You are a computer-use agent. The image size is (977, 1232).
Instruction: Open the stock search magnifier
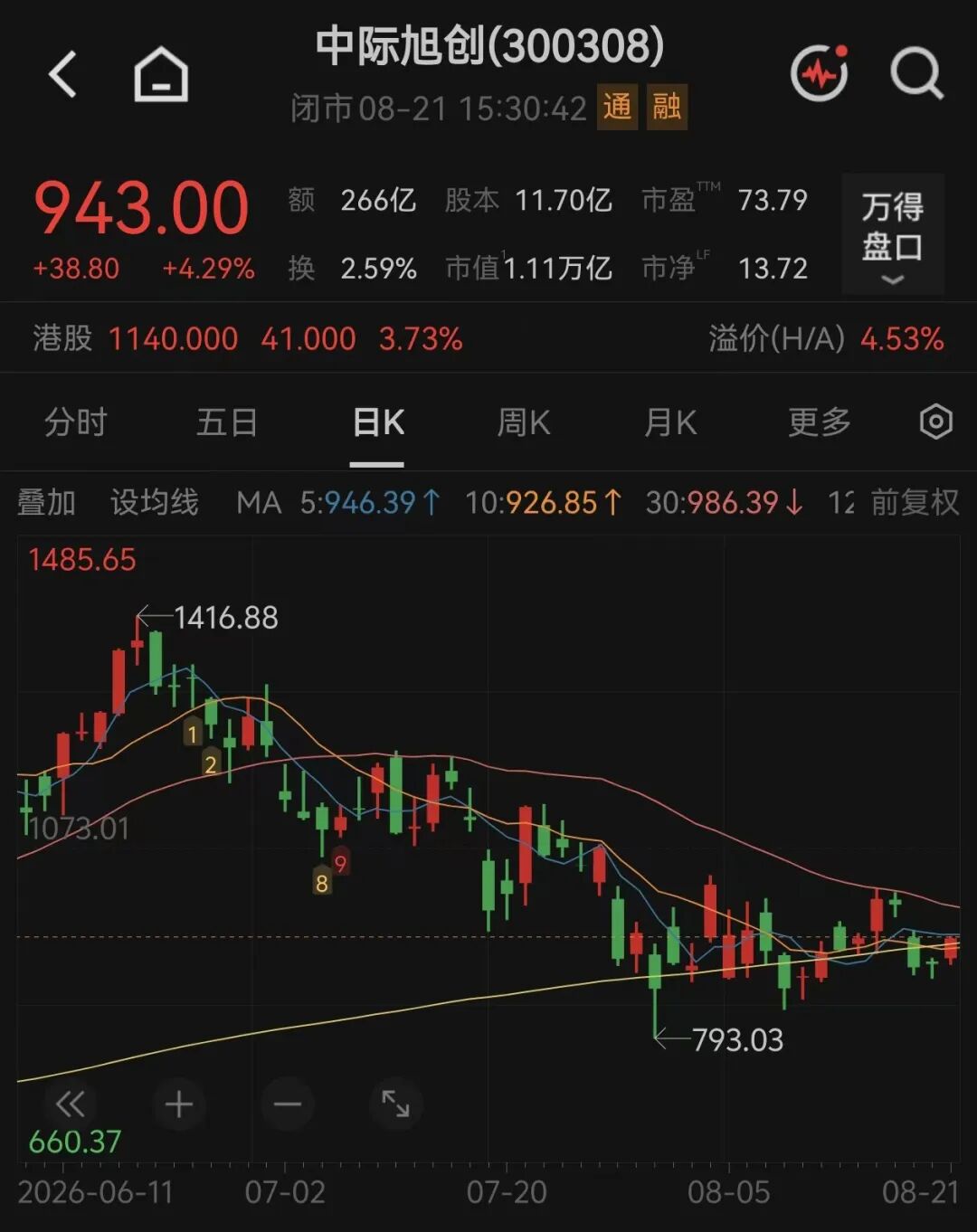[916, 72]
